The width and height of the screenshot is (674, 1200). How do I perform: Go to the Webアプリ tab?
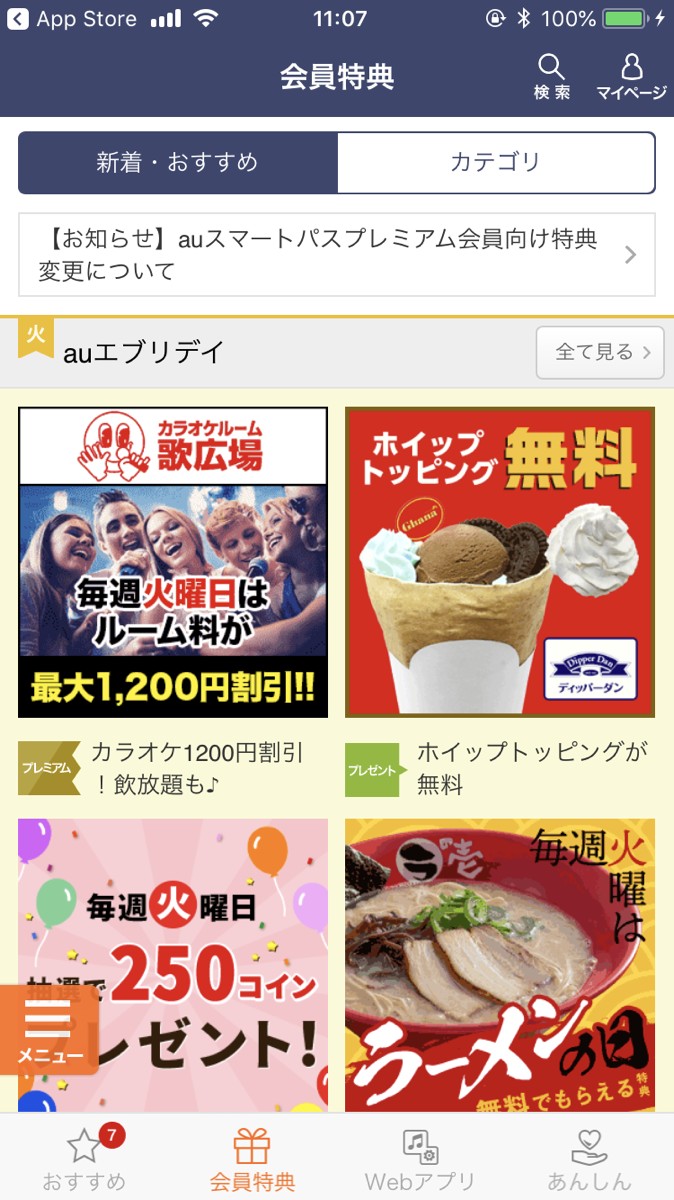click(x=420, y=1160)
